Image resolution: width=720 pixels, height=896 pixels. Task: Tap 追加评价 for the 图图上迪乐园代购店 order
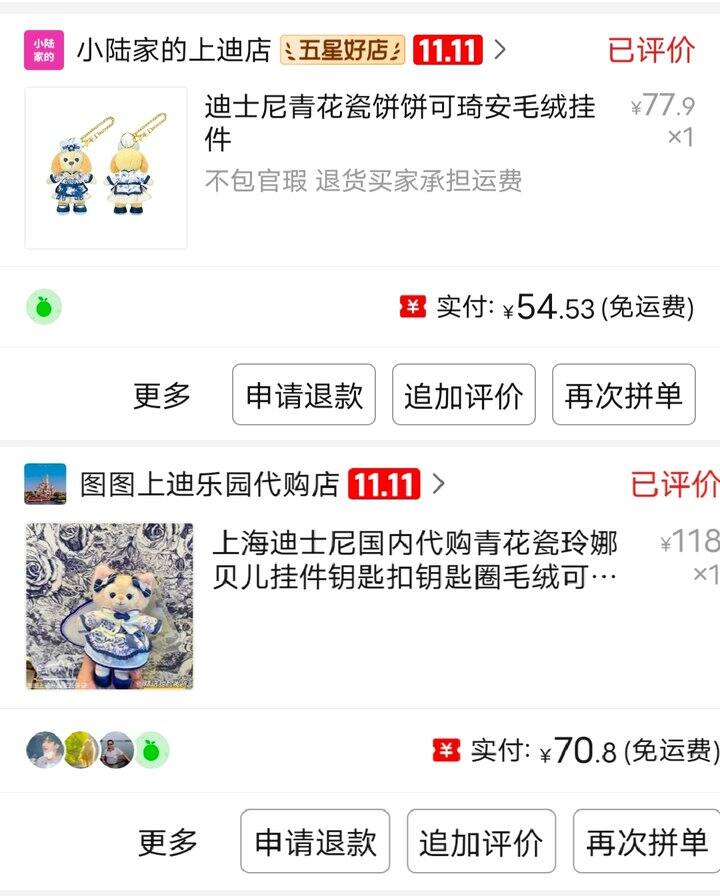click(481, 841)
